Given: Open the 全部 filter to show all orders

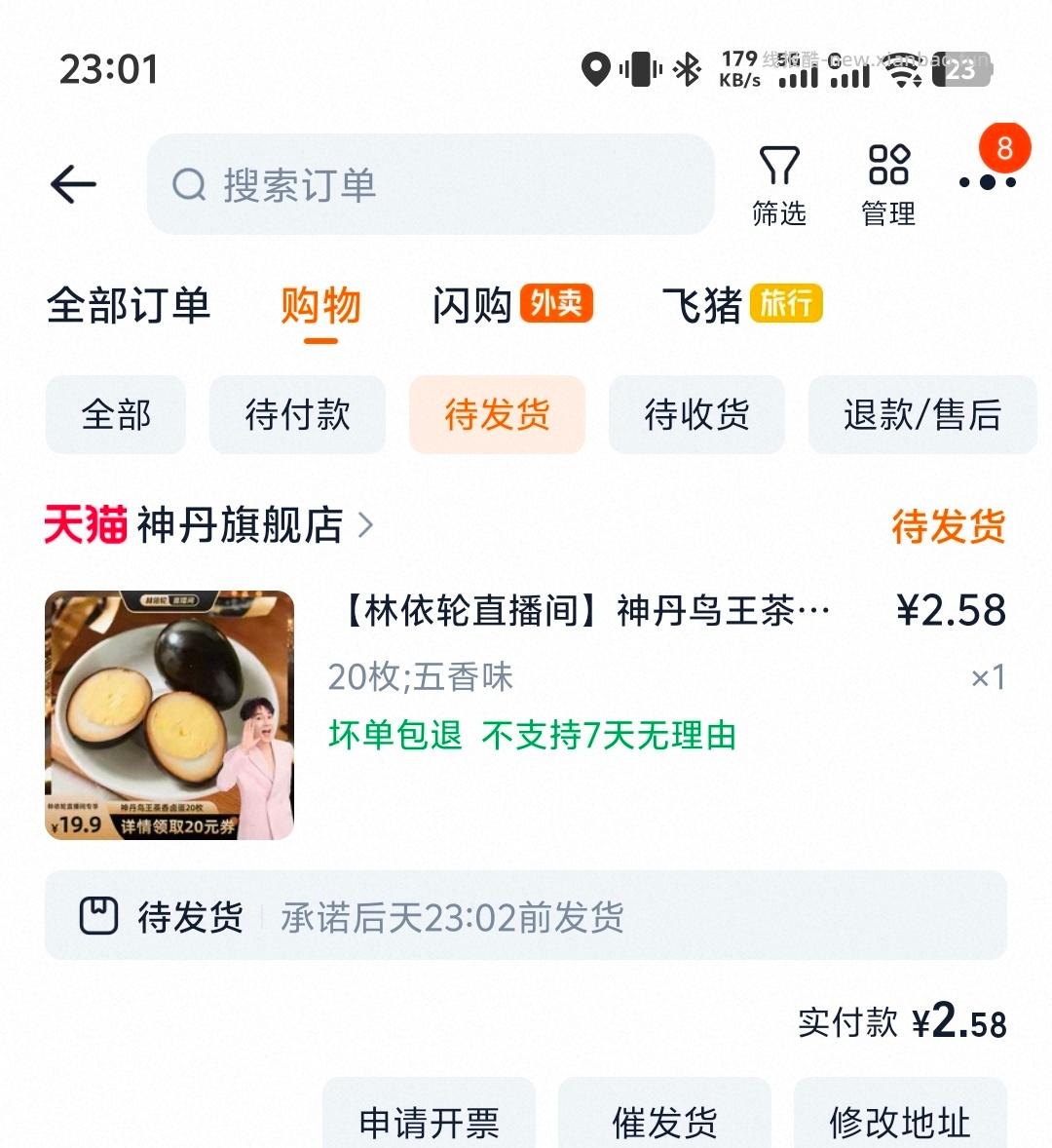Looking at the screenshot, I should (115, 415).
